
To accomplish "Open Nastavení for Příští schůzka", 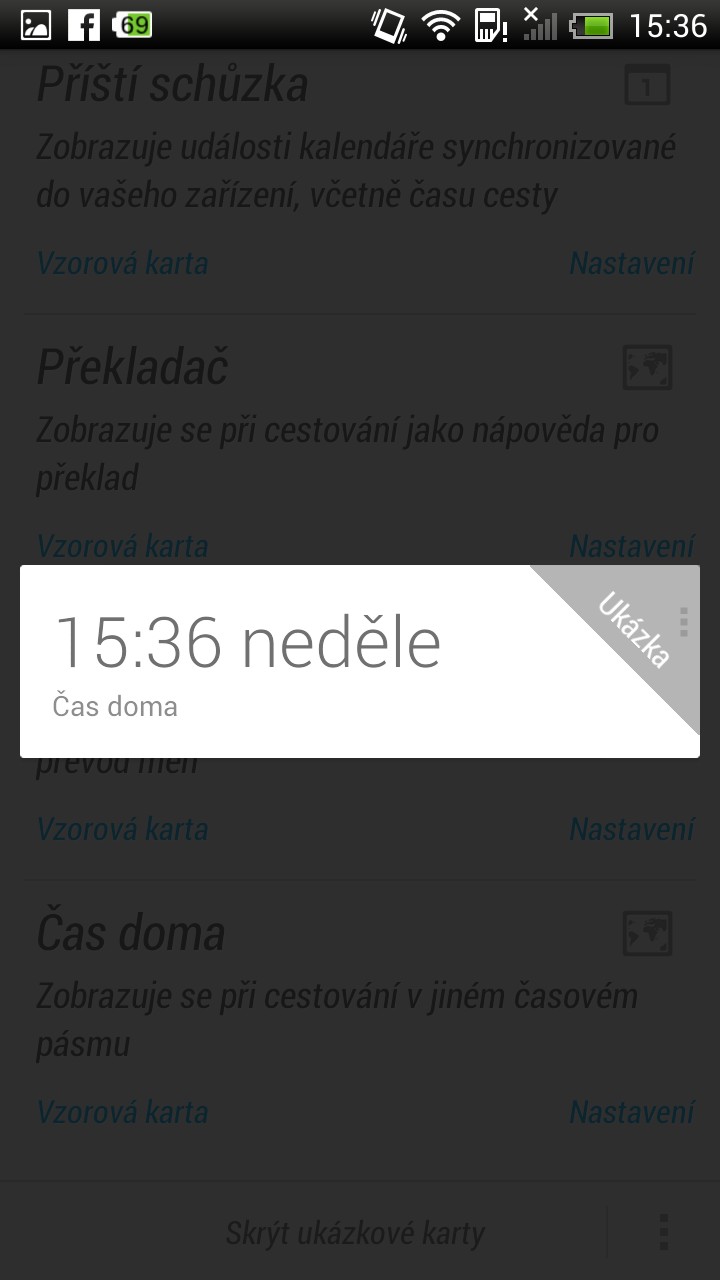I will (x=631, y=264).
